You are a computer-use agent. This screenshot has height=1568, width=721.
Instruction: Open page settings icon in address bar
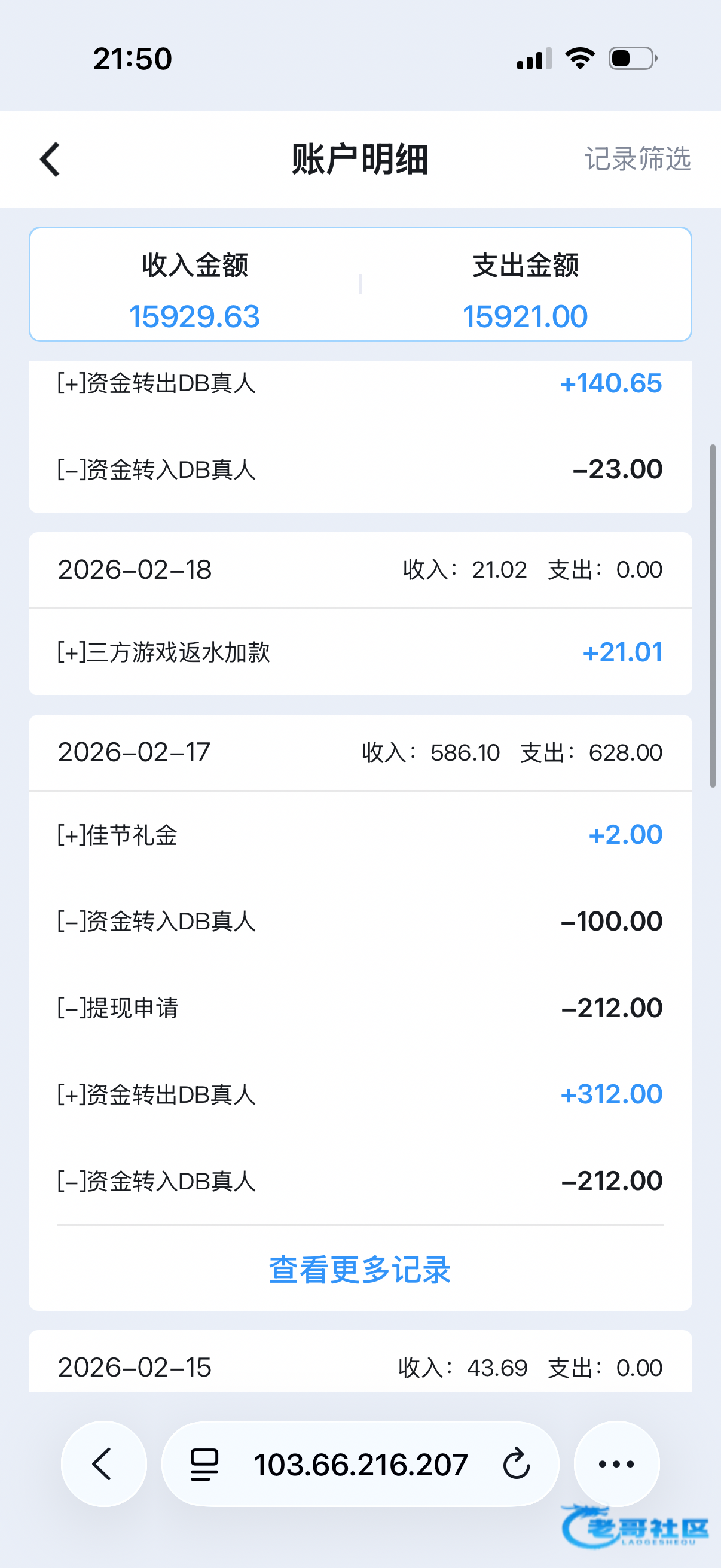[204, 1464]
